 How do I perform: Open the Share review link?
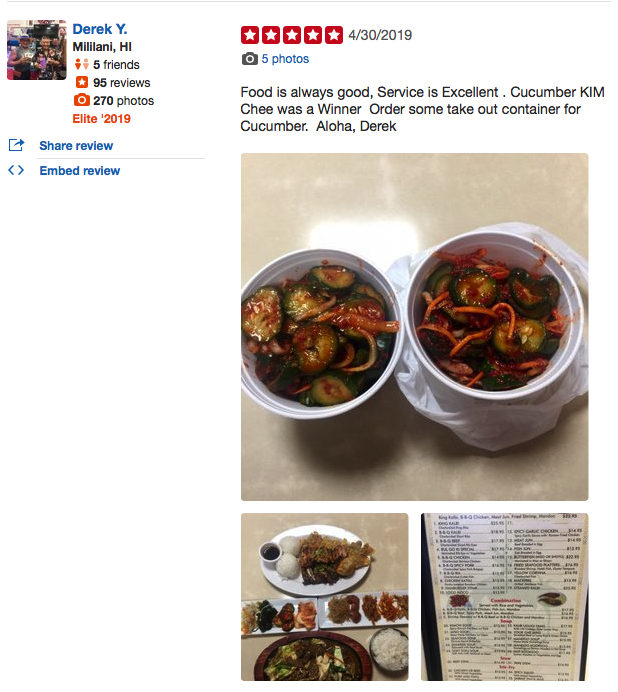click(x=76, y=146)
